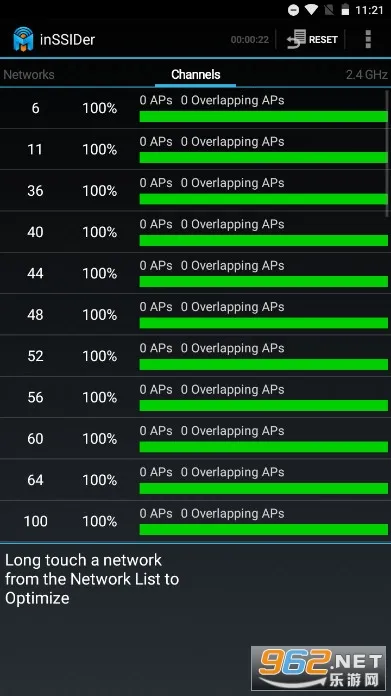The width and height of the screenshot is (391, 696).
Task: Select the Channels tab
Action: [196, 75]
